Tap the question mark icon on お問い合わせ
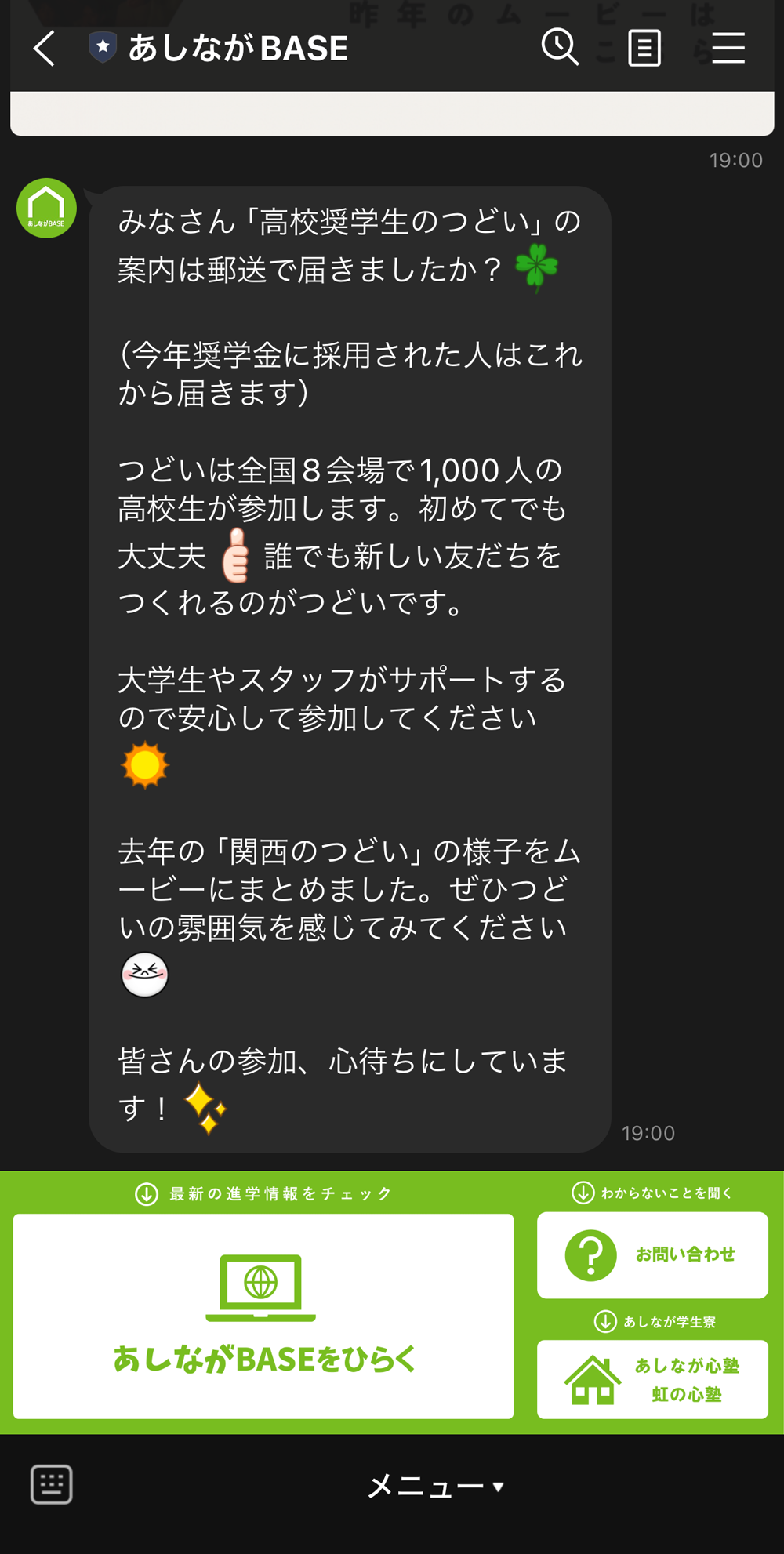 tap(592, 1252)
